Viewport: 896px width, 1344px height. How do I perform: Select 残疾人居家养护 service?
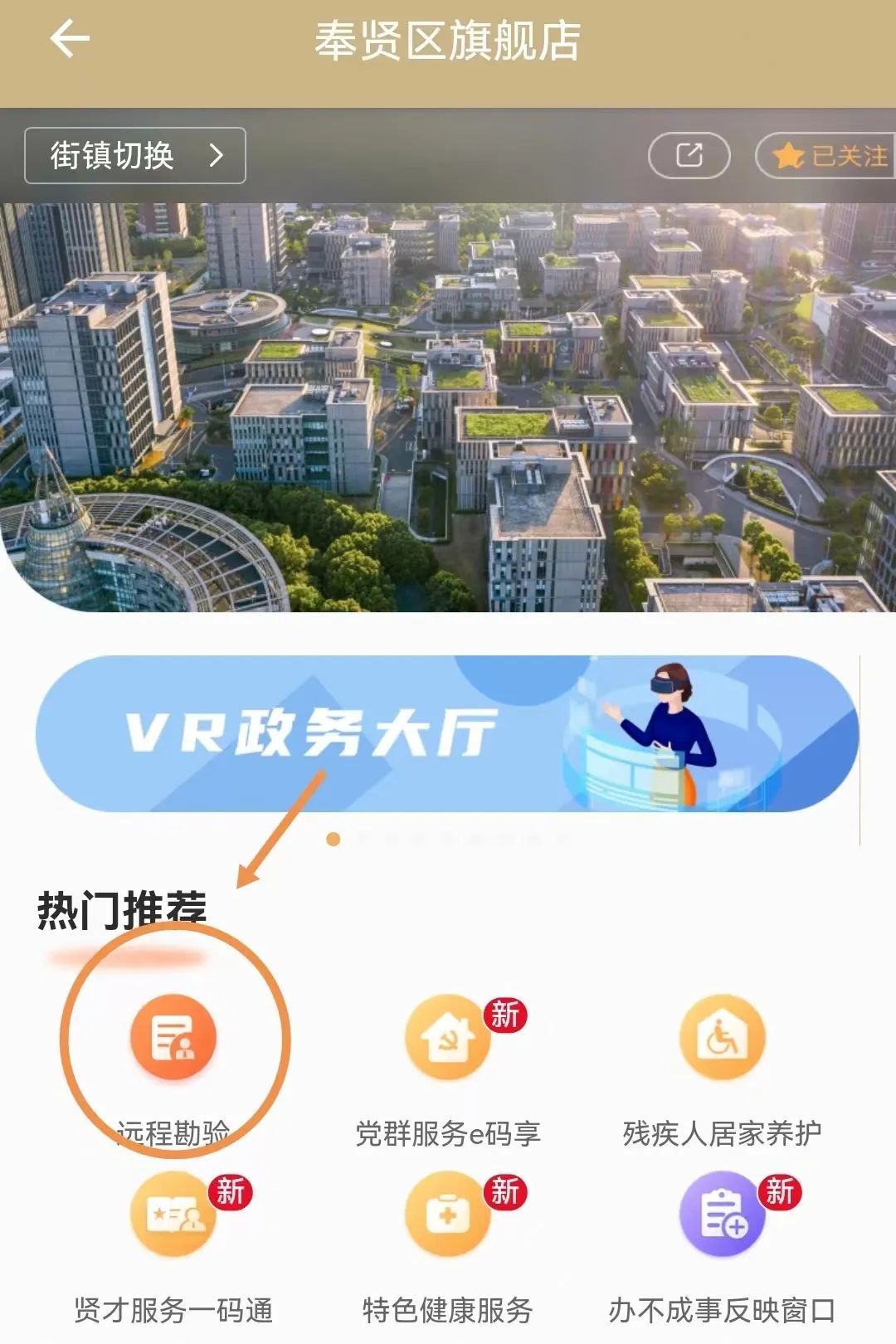click(722, 1039)
